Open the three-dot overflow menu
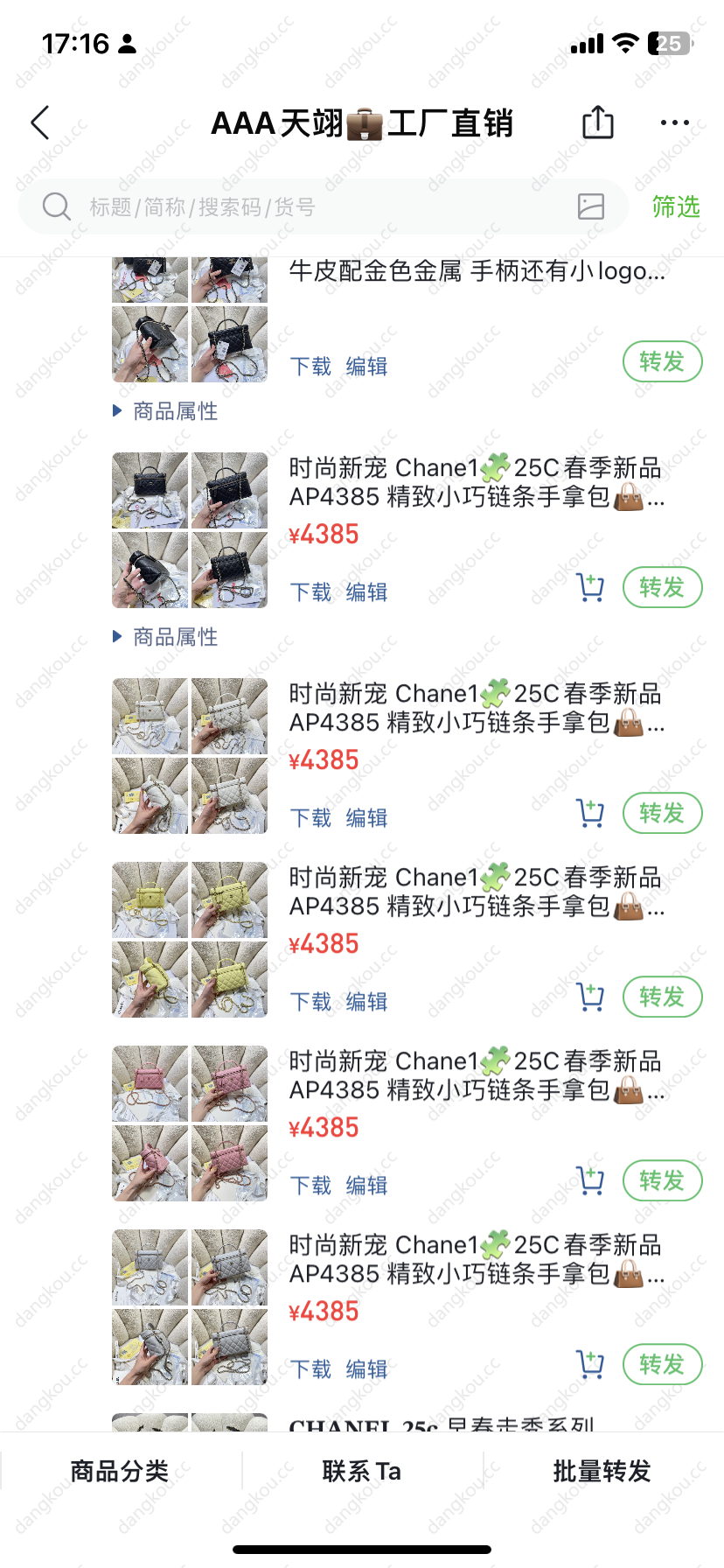This screenshot has width=724, height=1568. click(x=674, y=122)
